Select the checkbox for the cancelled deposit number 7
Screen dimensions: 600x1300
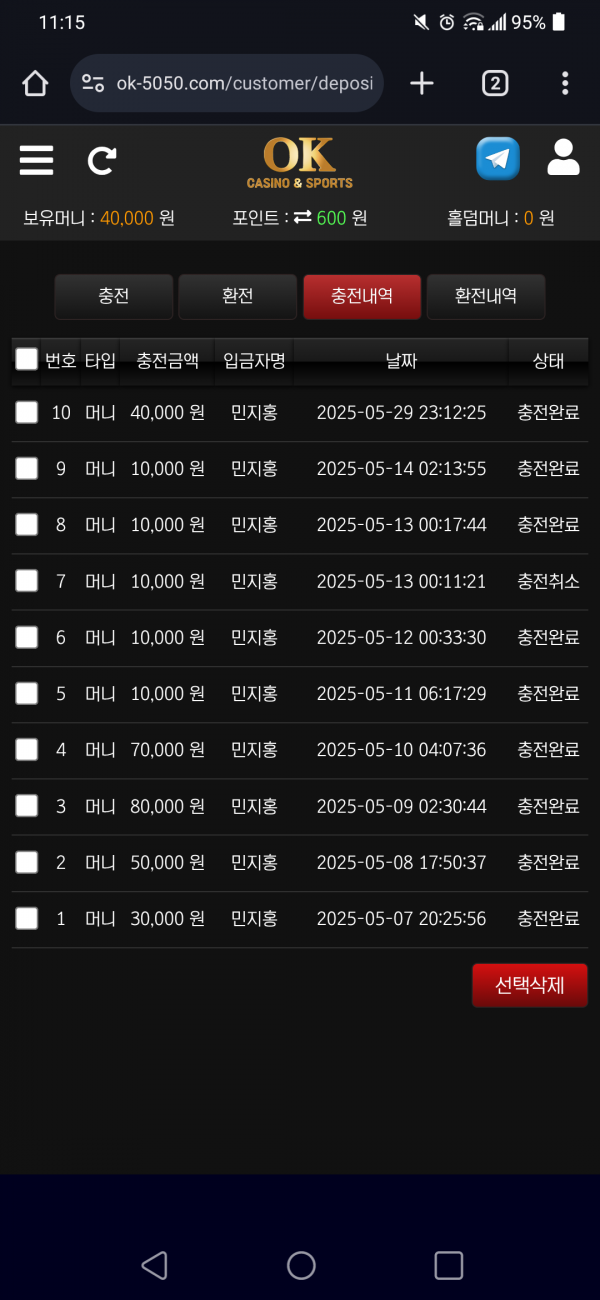(27, 581)
